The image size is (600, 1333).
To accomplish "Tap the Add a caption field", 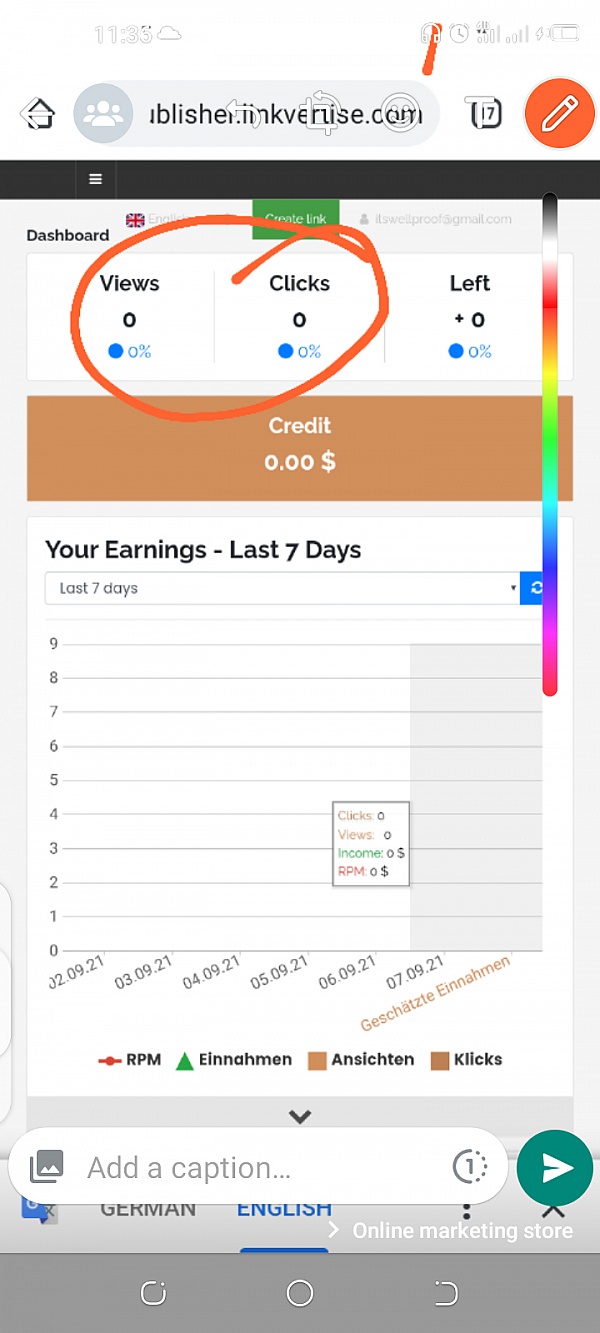I will 260,1167.
